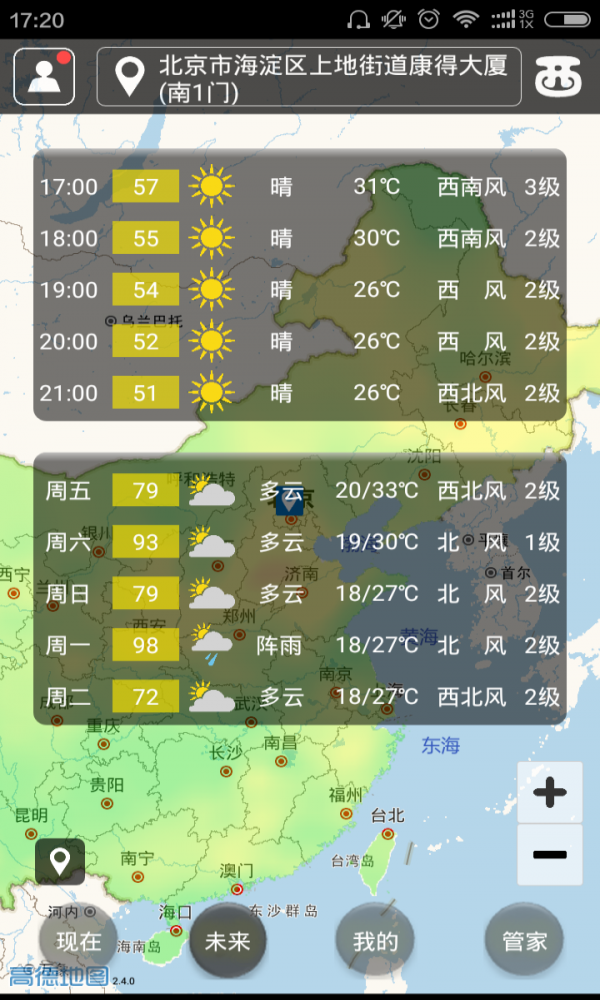Viewport: 600px width, 1000px height.
Task: Center map on my location pin
Action: tap(60, 861)
